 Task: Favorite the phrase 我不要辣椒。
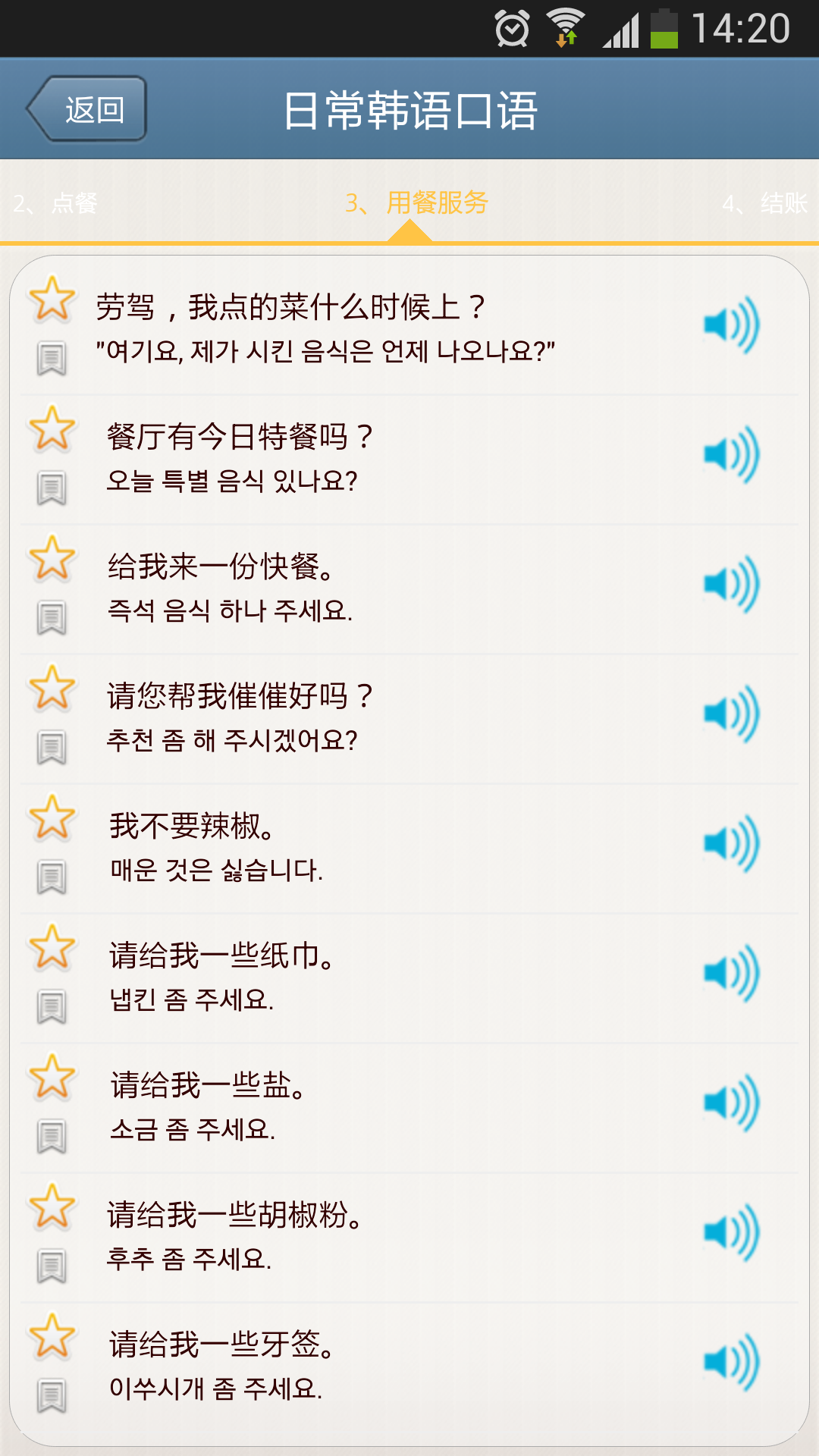coord(52,817)
